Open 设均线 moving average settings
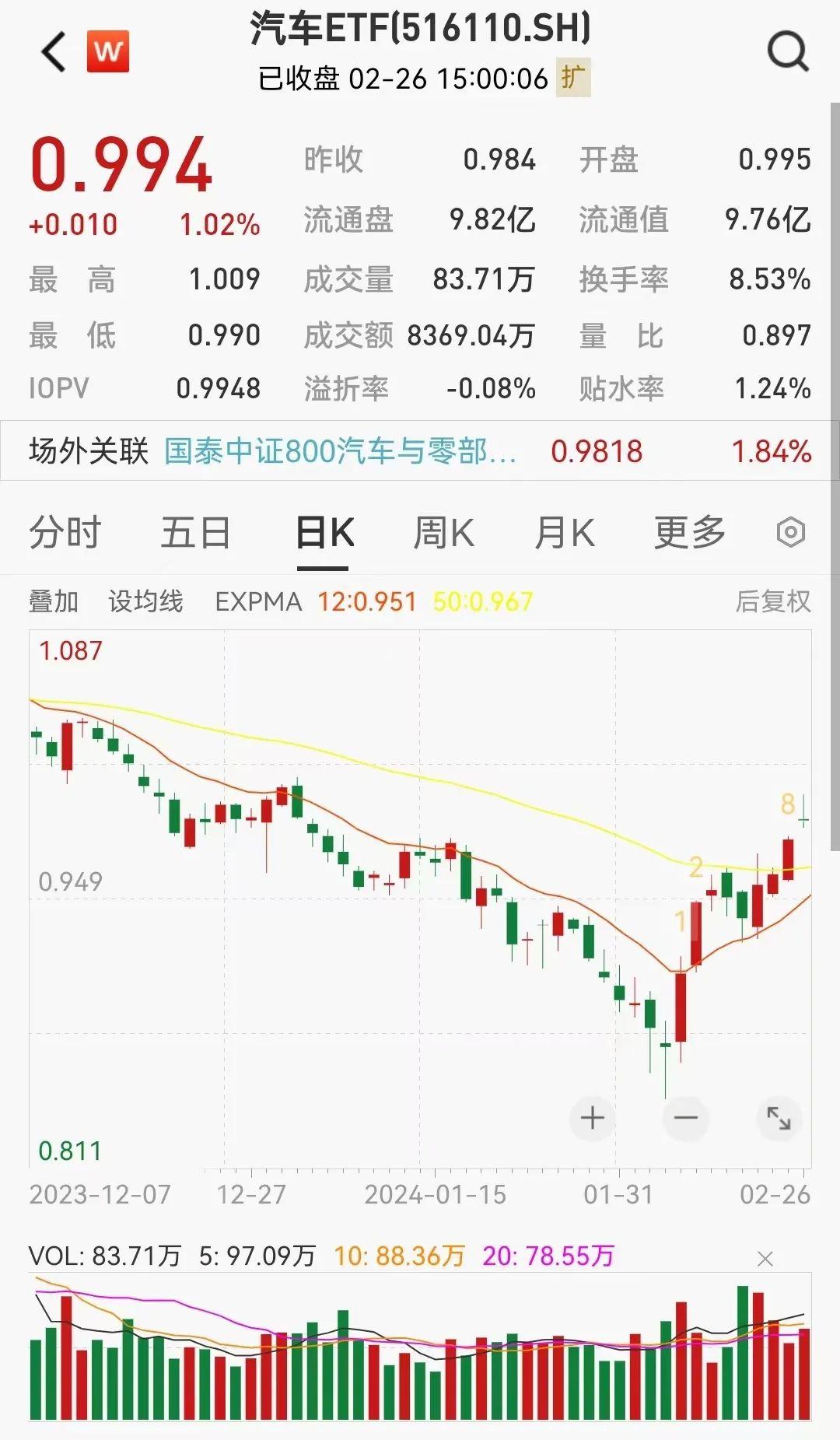This screenshot has height=1440, width=840. [x=145, y=601]
